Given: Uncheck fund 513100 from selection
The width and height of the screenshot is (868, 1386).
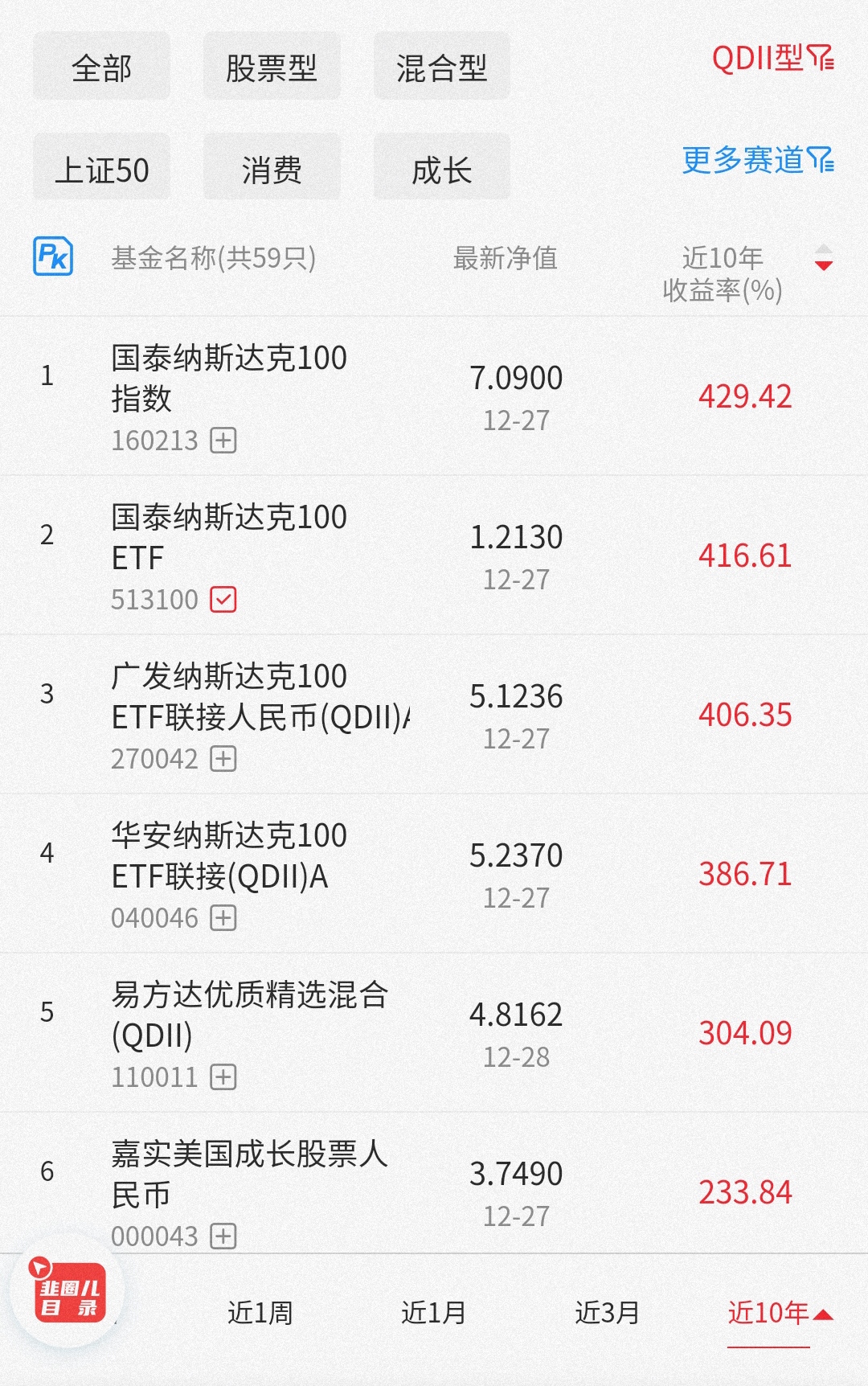Looking at the screenshot, I should [223, 600].
